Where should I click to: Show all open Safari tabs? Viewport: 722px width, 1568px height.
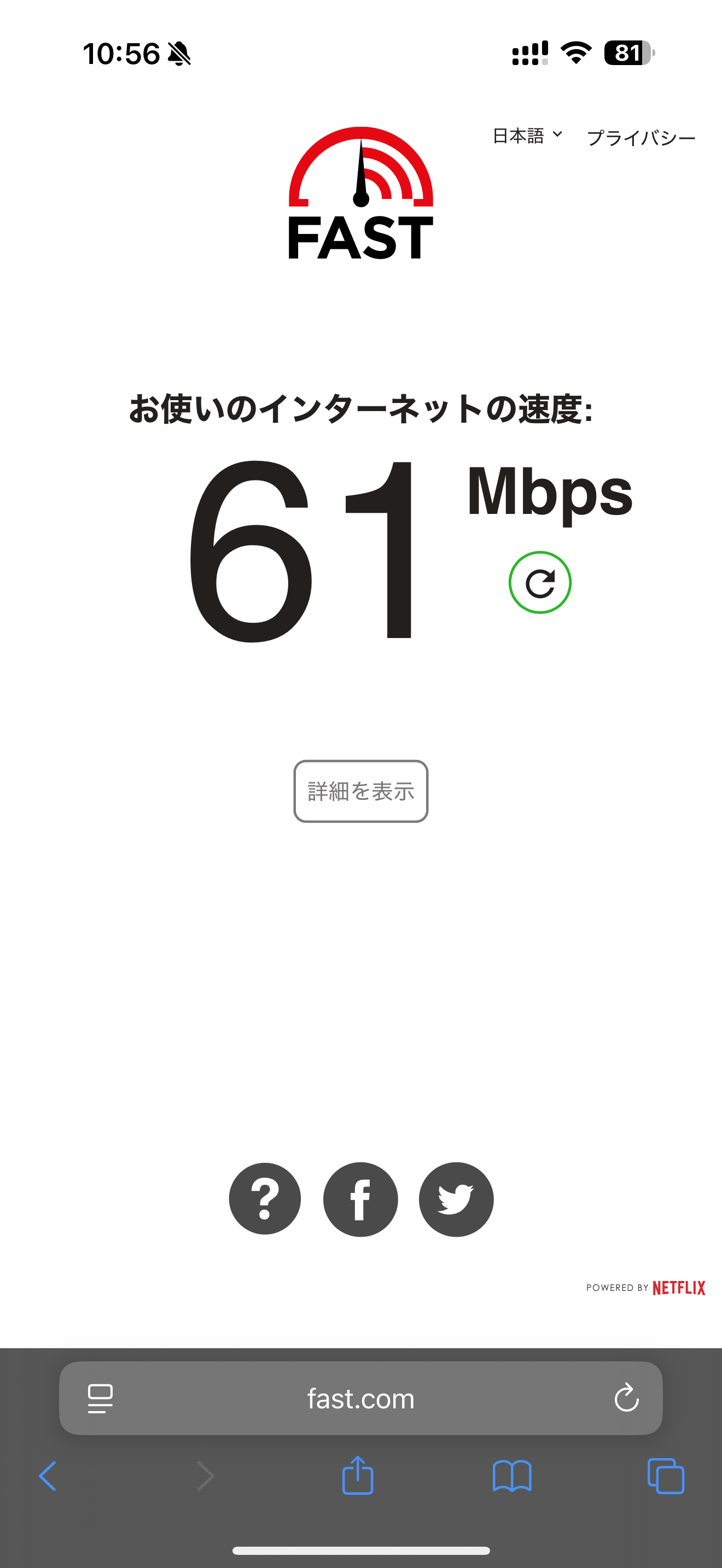[x=666, y=1476]
